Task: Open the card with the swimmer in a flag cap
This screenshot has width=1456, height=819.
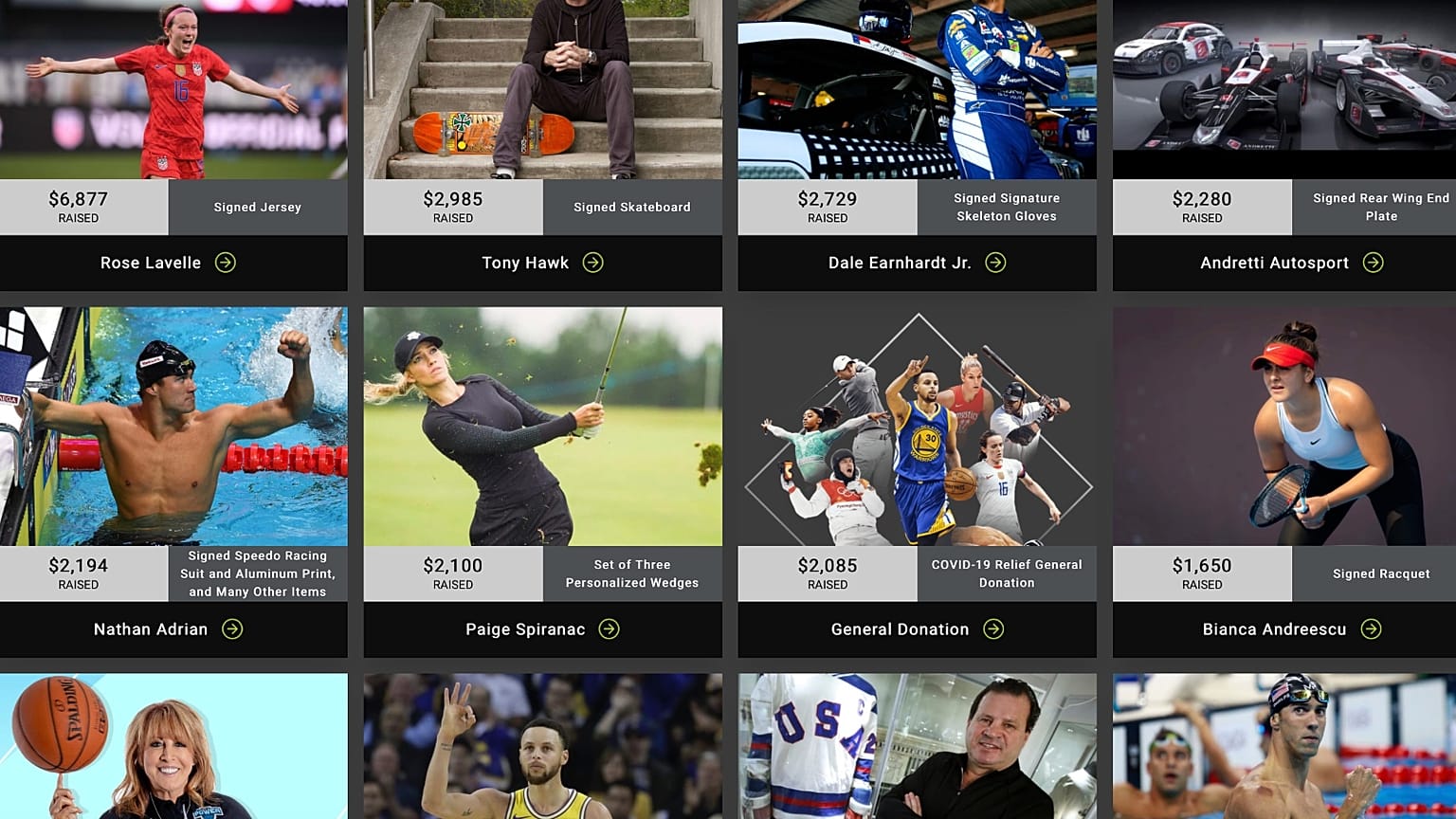Action: click(x=1283, y=749)
